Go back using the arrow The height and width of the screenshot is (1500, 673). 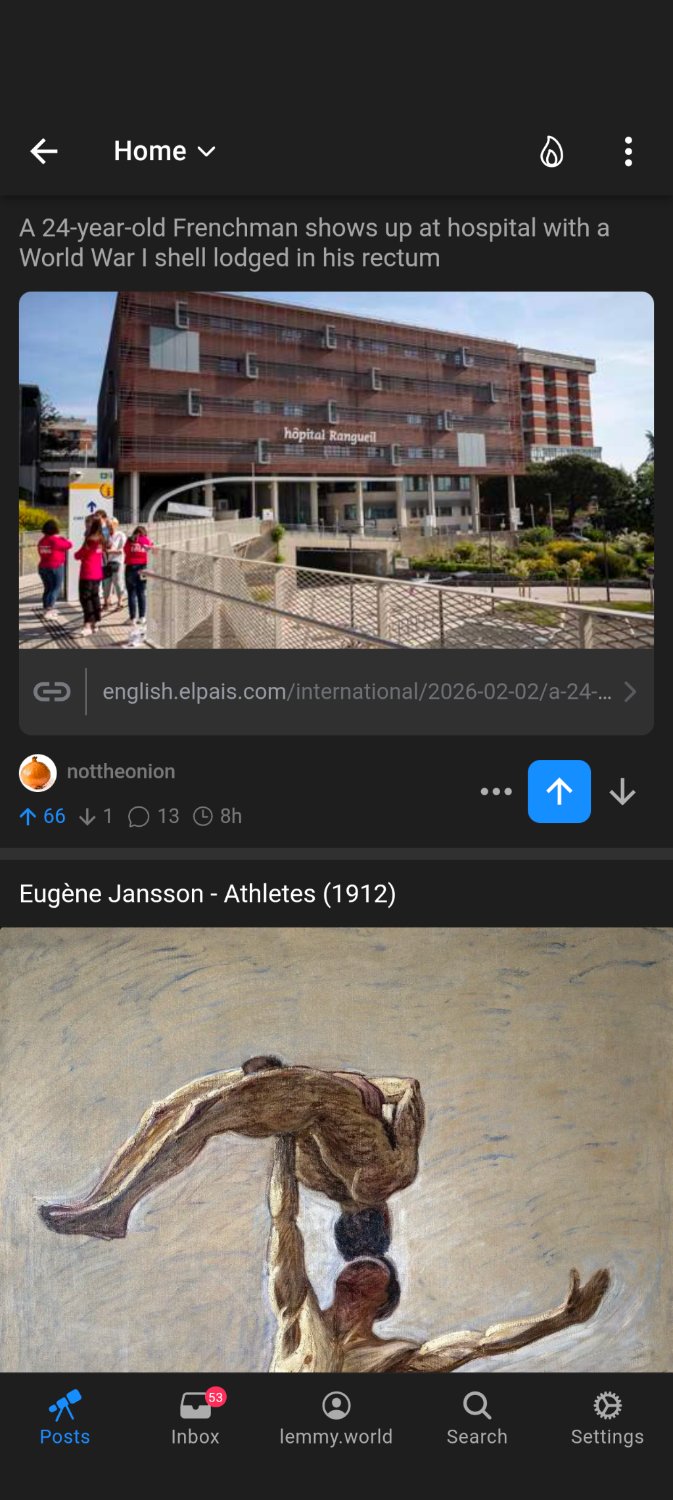click(x=44, y=151)
